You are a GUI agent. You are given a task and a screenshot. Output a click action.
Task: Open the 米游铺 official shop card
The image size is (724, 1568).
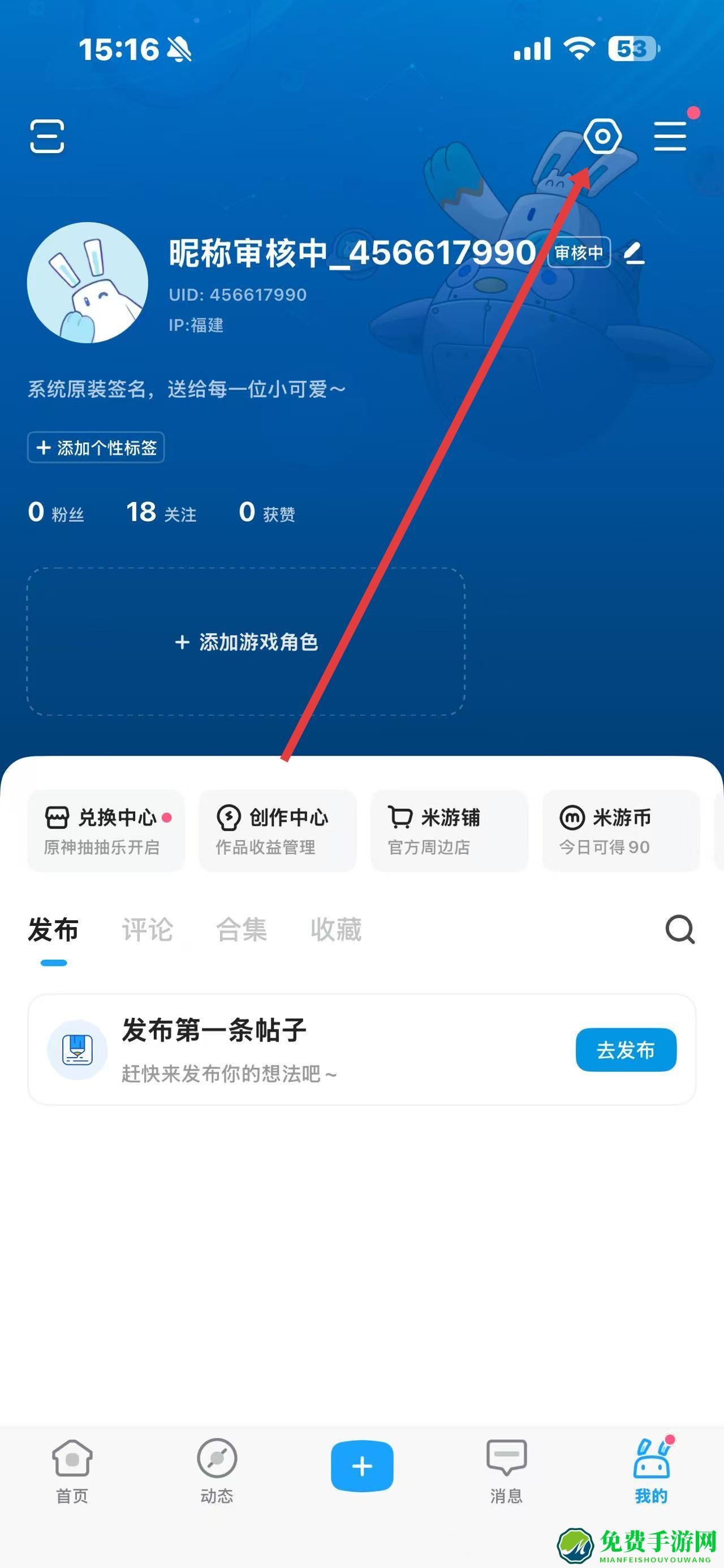point(449,830)
